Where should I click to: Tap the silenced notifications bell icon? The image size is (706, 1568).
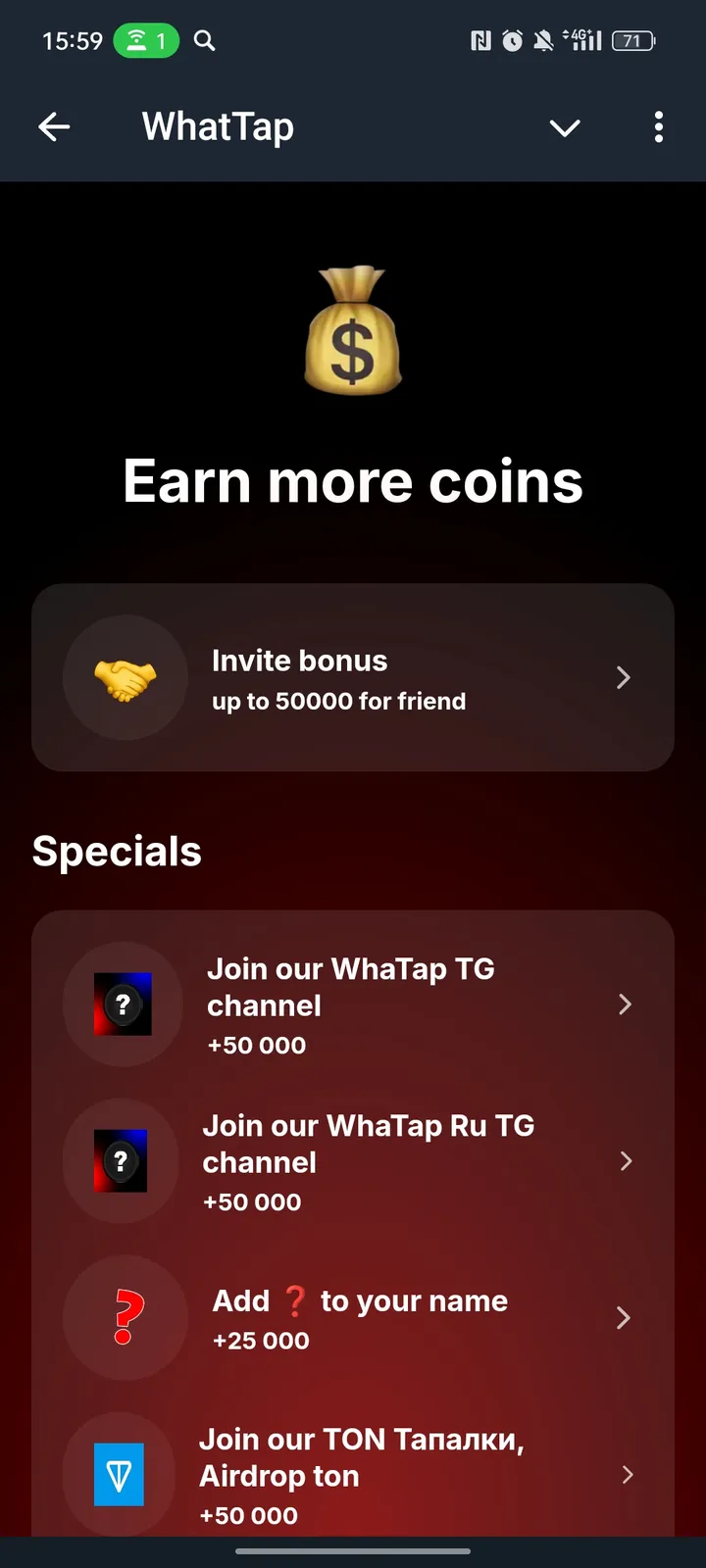542,40
